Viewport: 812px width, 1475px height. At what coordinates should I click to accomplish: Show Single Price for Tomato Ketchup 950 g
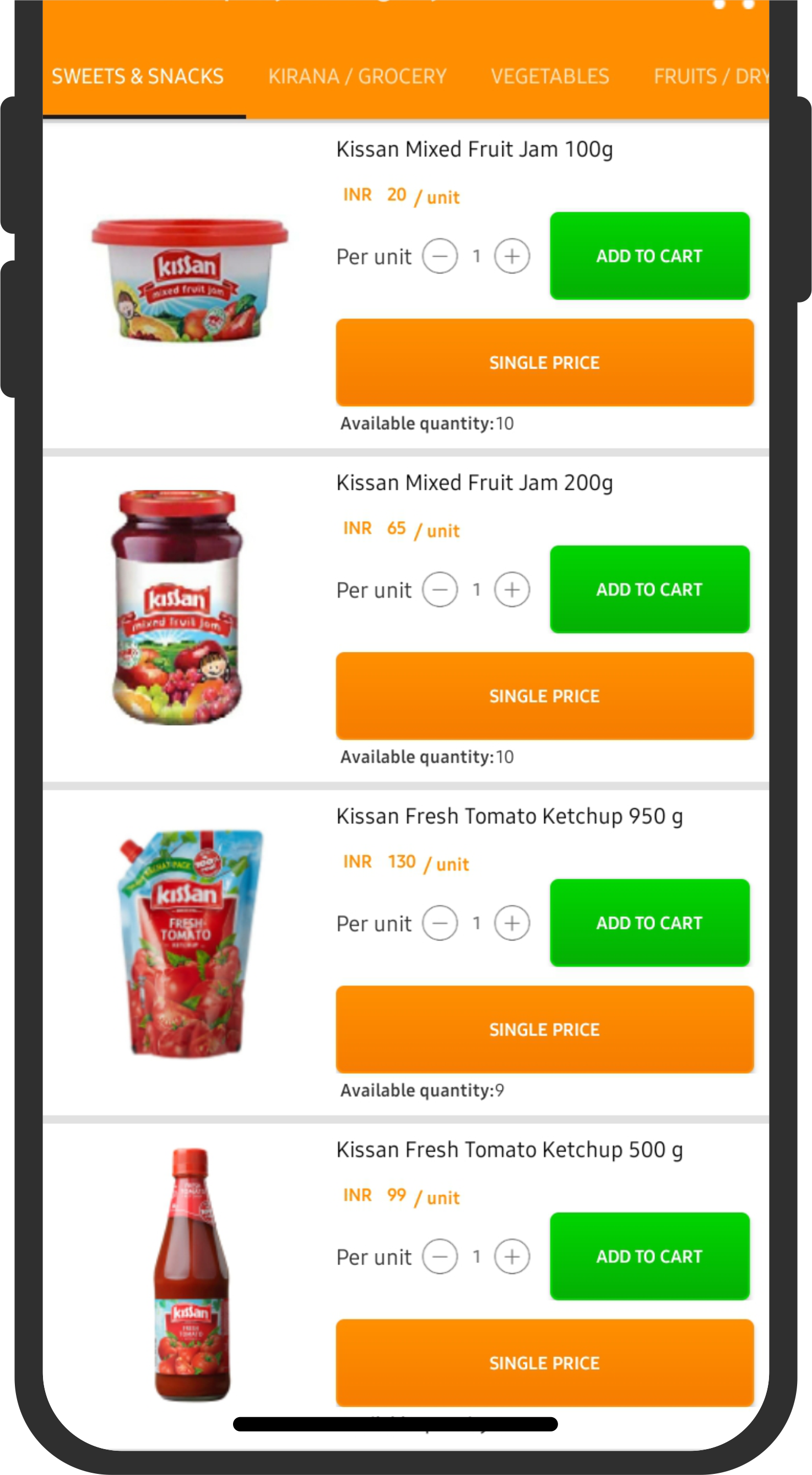click(x=544, y=1029)
